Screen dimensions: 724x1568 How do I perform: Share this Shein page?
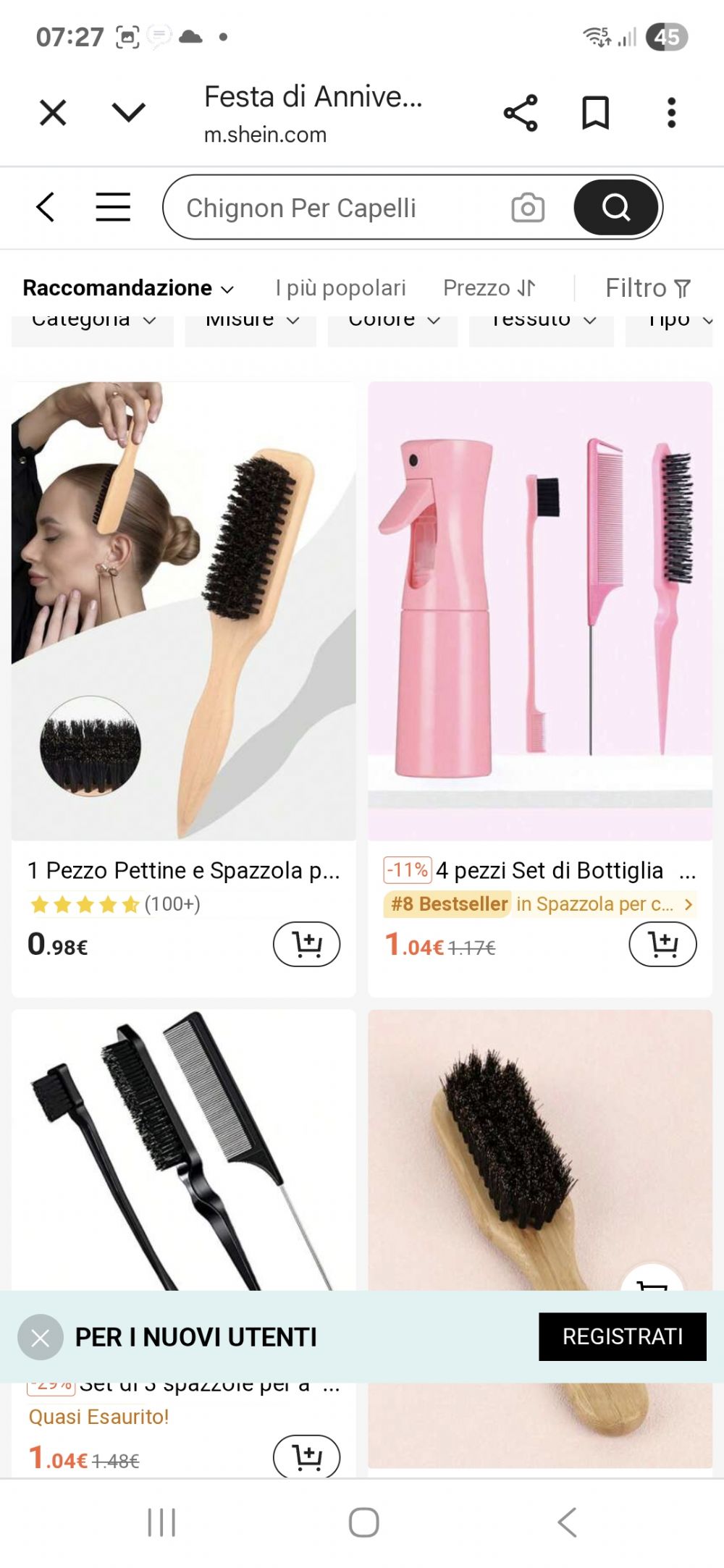[521, 113]
